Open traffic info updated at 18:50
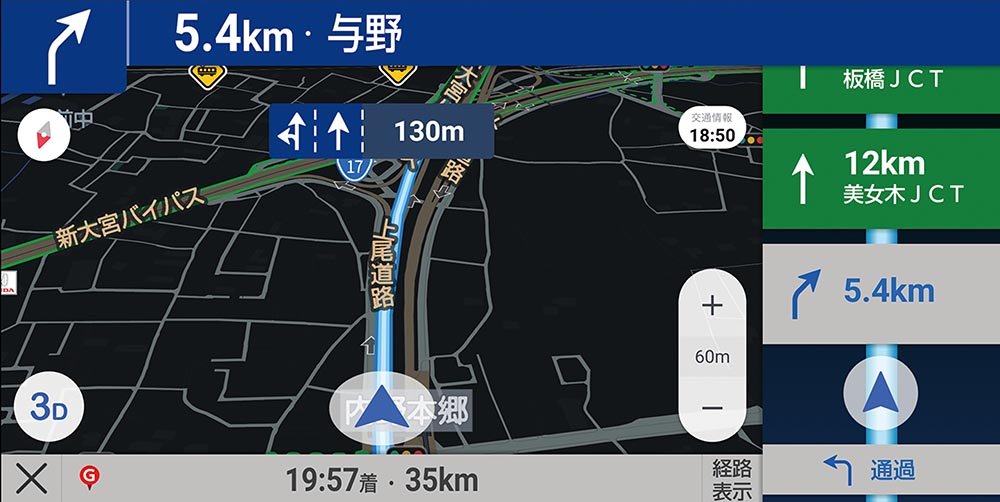 tap(712, 128)
